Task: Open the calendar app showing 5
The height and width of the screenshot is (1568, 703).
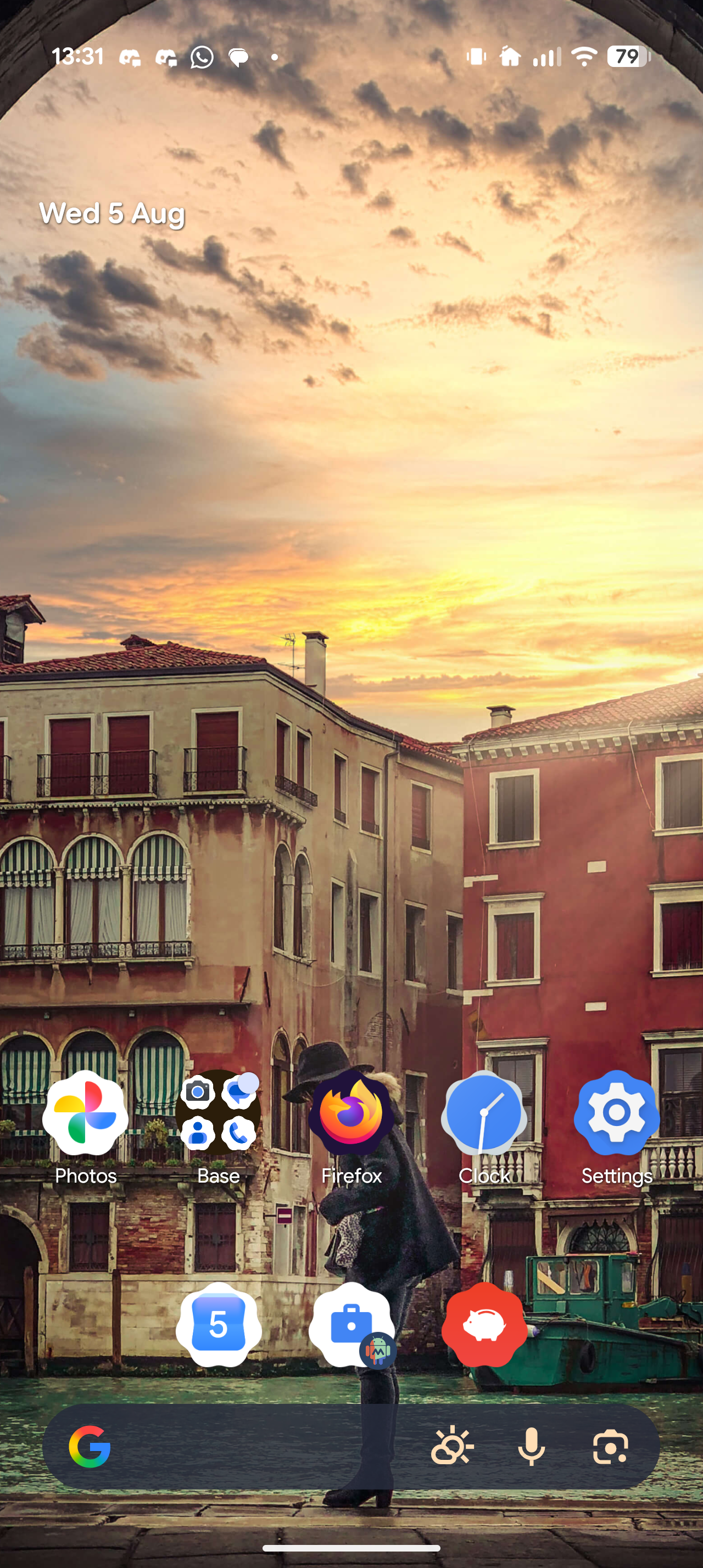Action: [x=219, y=1325]
